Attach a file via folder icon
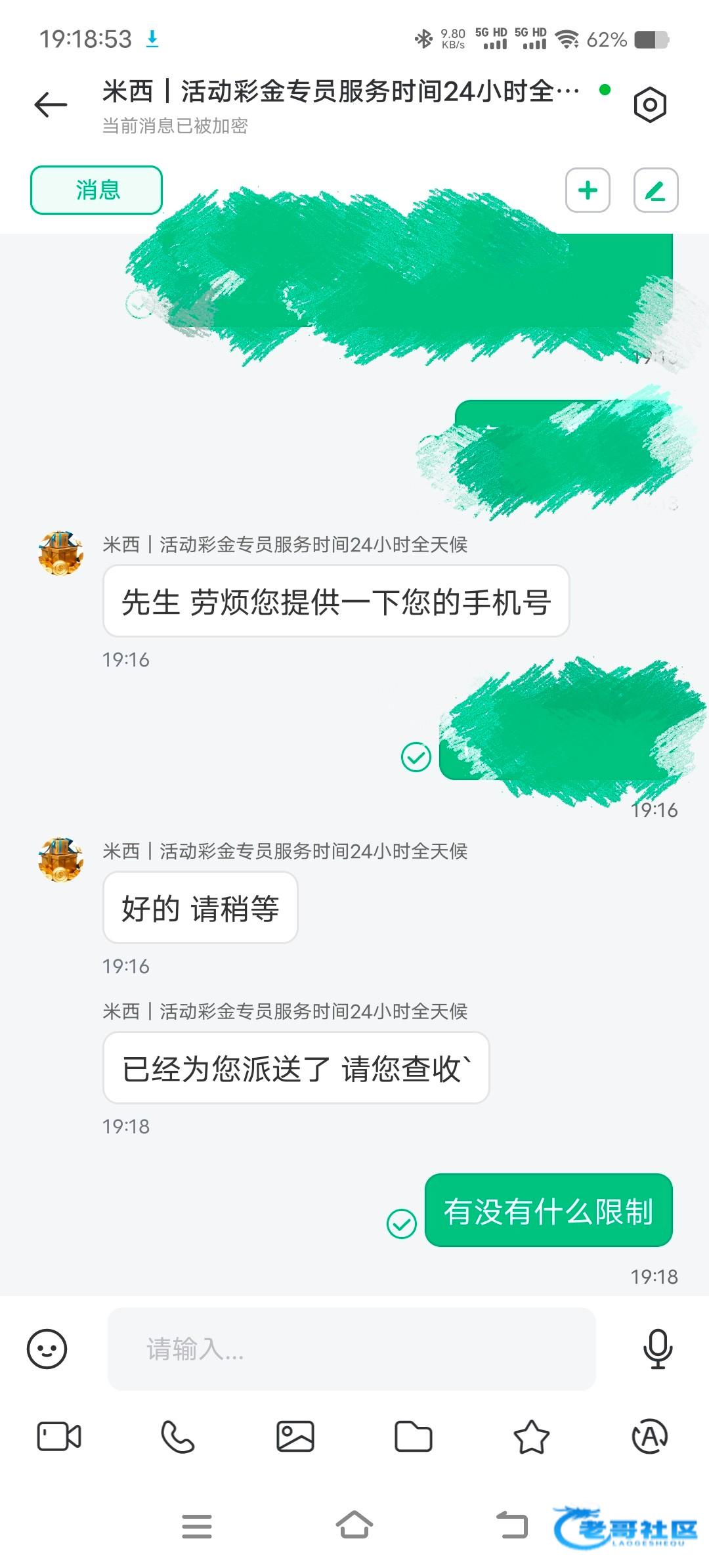 click(414, 1437)
